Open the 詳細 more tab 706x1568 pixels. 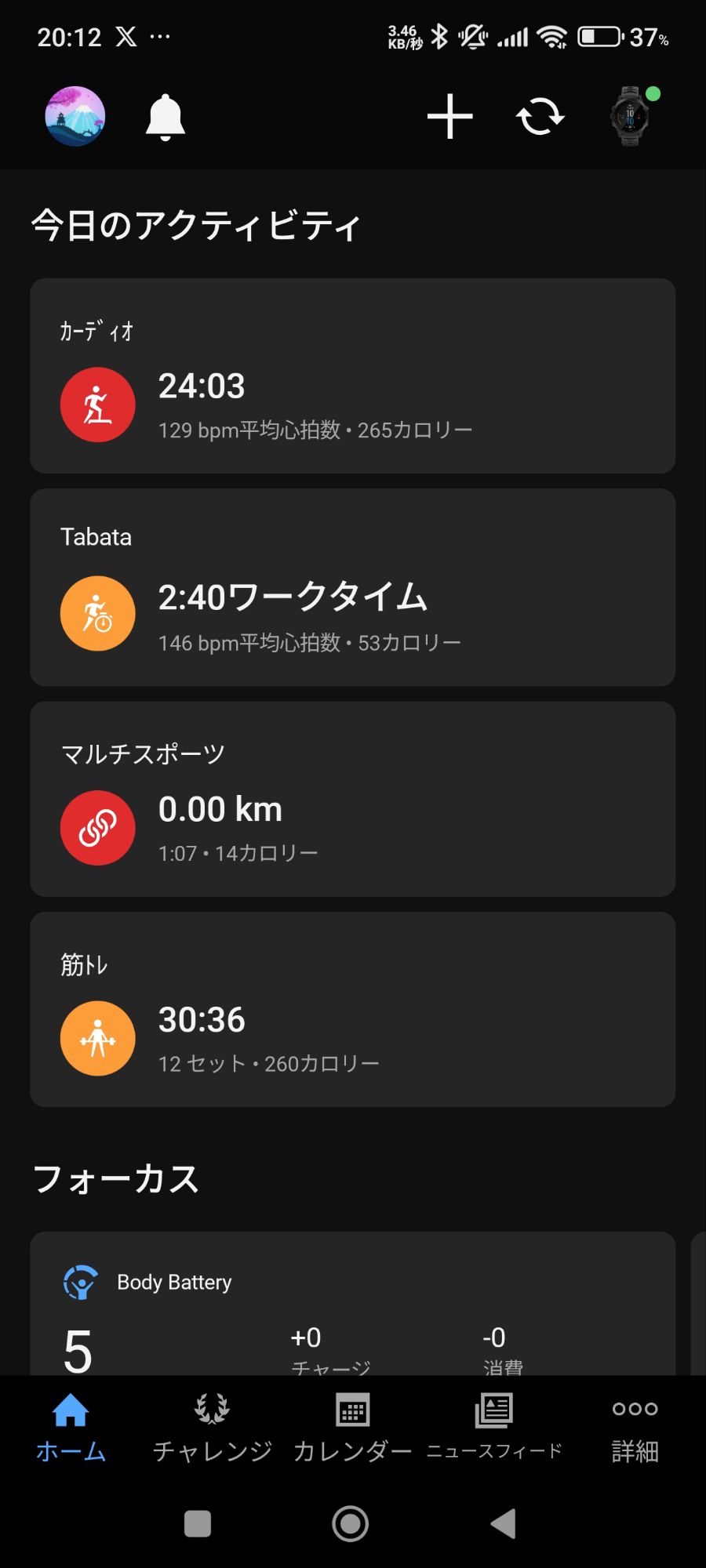click(x=635, y=1428)
